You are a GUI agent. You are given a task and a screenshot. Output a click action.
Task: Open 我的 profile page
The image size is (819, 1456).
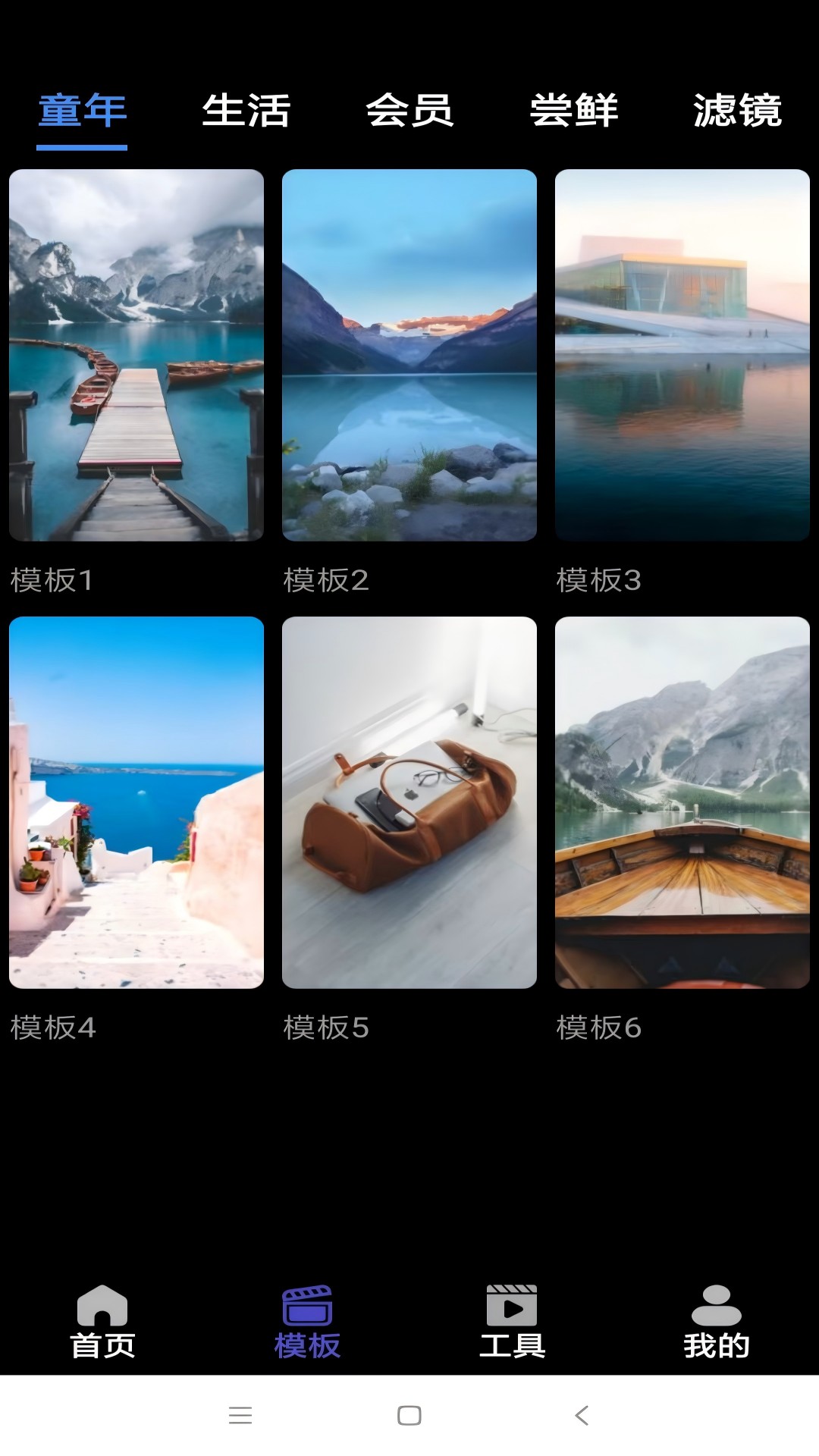tap(716, 1321)
